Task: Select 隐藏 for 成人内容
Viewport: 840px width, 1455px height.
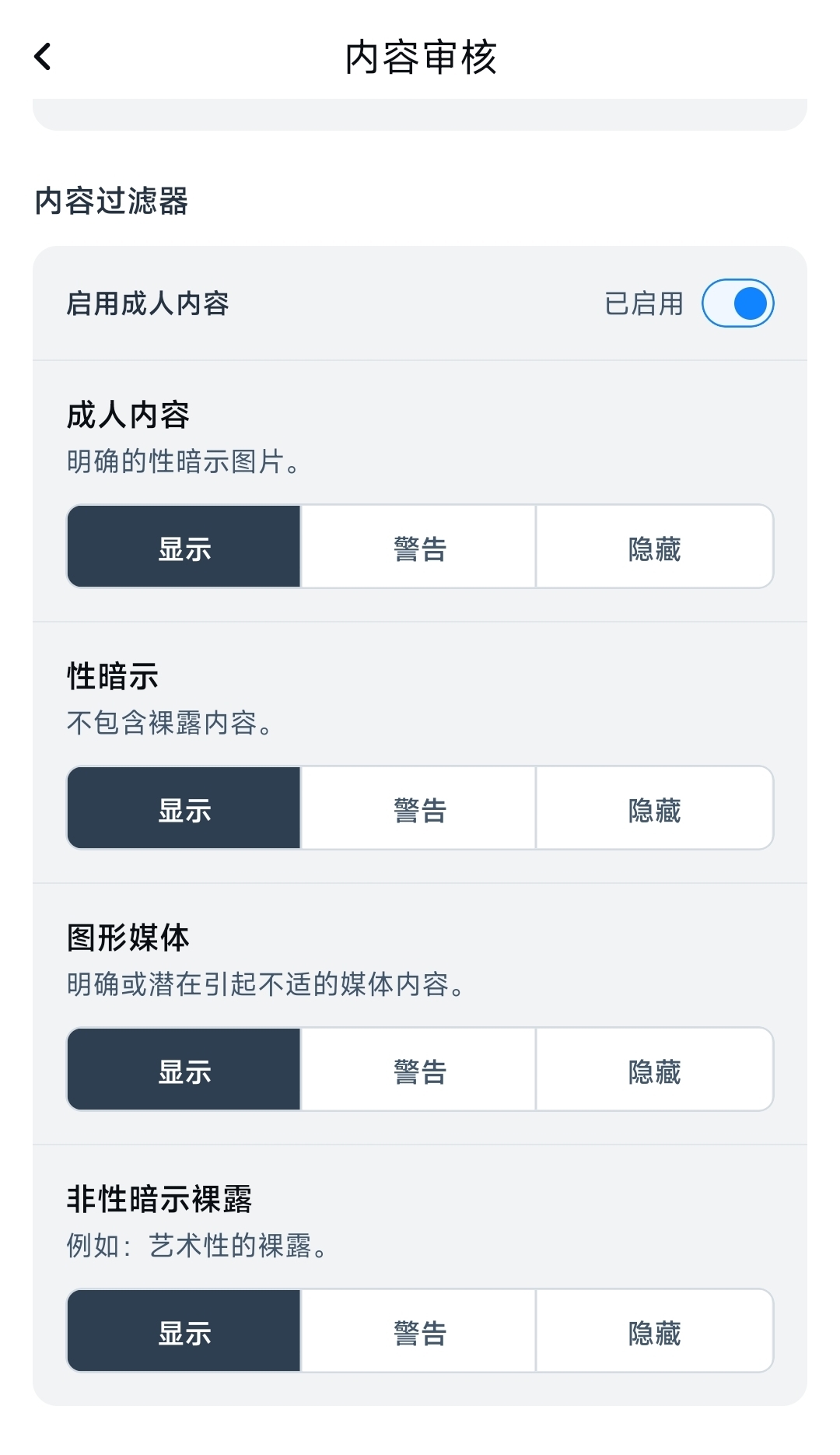Action: 654,547
